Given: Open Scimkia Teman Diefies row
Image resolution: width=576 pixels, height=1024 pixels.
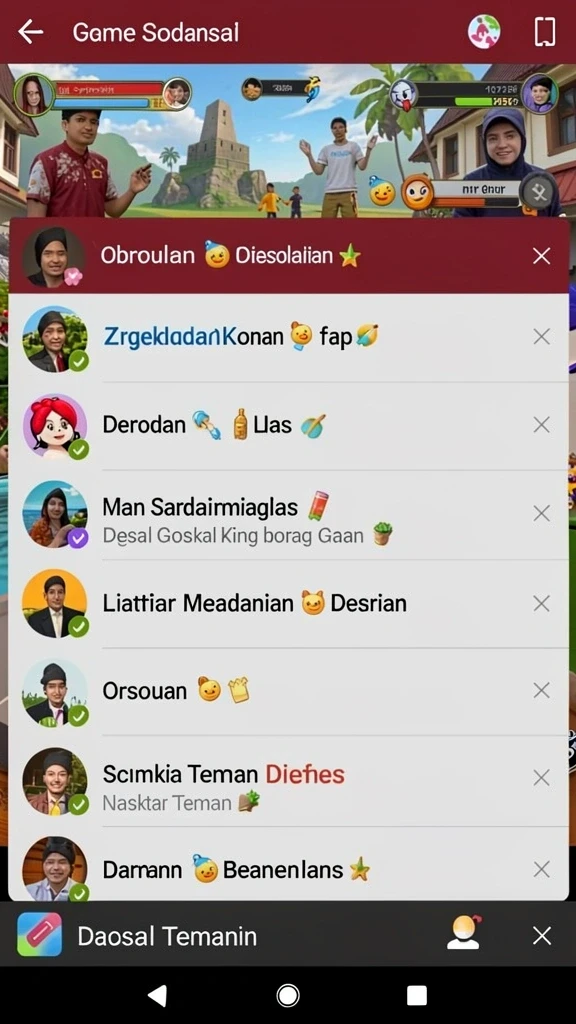Looking at the screenshot, I should pyautogui.click(x=288, y=781).
